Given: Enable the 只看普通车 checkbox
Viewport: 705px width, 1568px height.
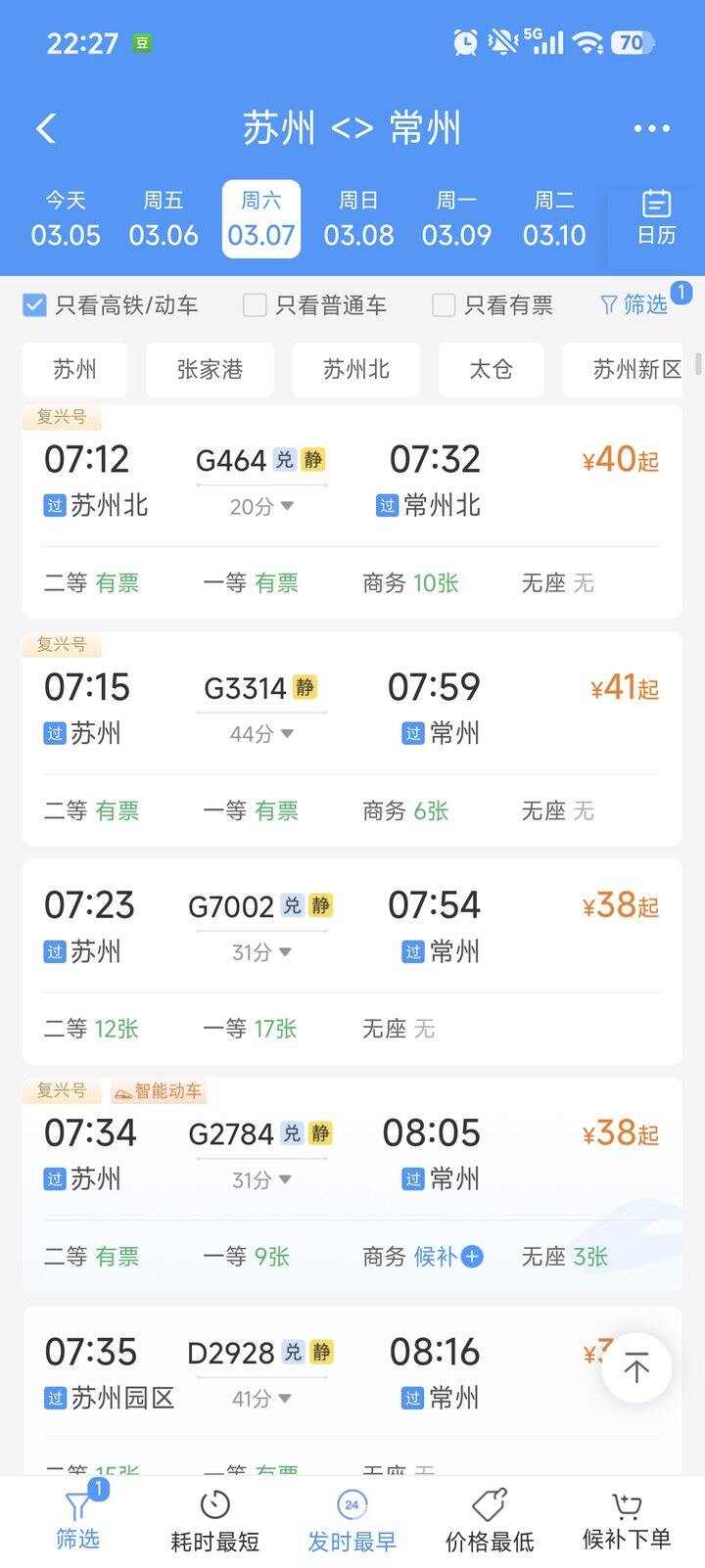Looking at the screenshot, I should [253, 304].
